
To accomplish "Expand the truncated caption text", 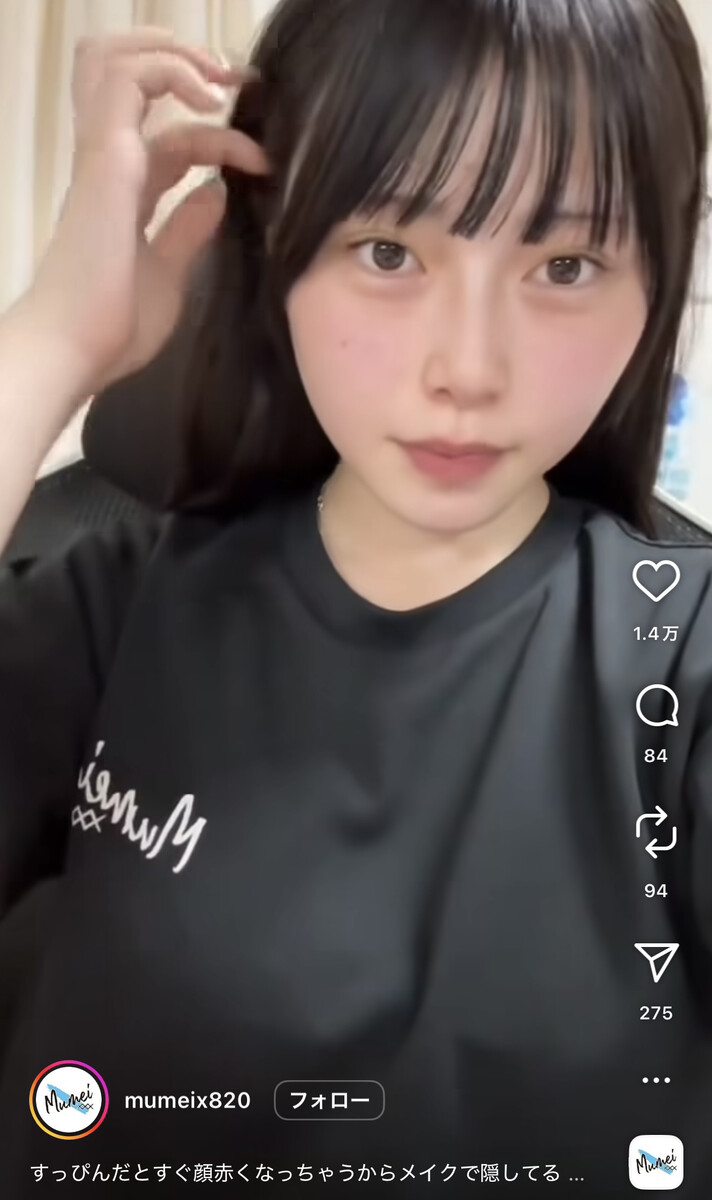I will click(x=575, y=1172).
